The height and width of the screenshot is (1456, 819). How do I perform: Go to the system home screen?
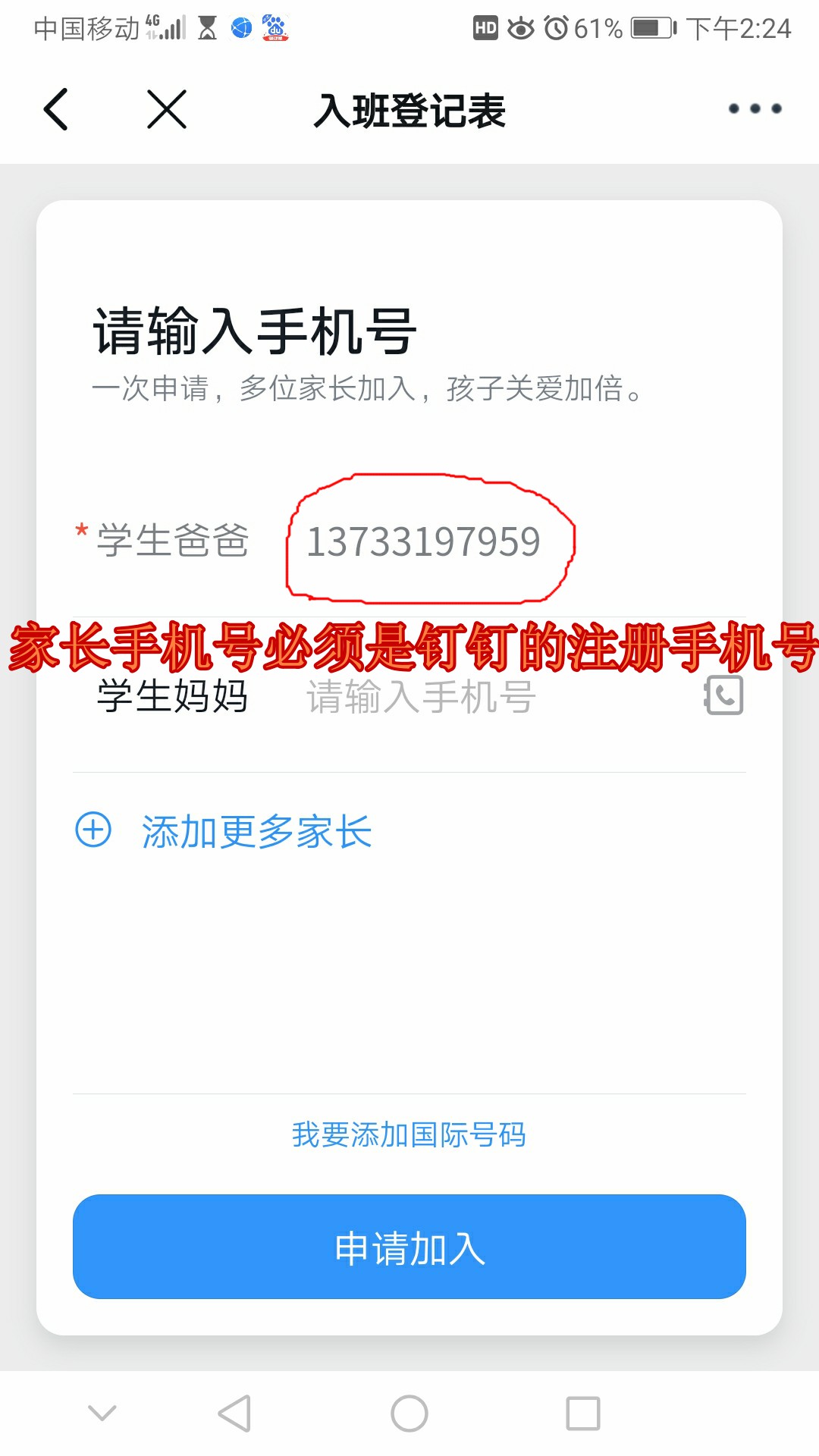pyautogui.click(x=409, y=1414)
